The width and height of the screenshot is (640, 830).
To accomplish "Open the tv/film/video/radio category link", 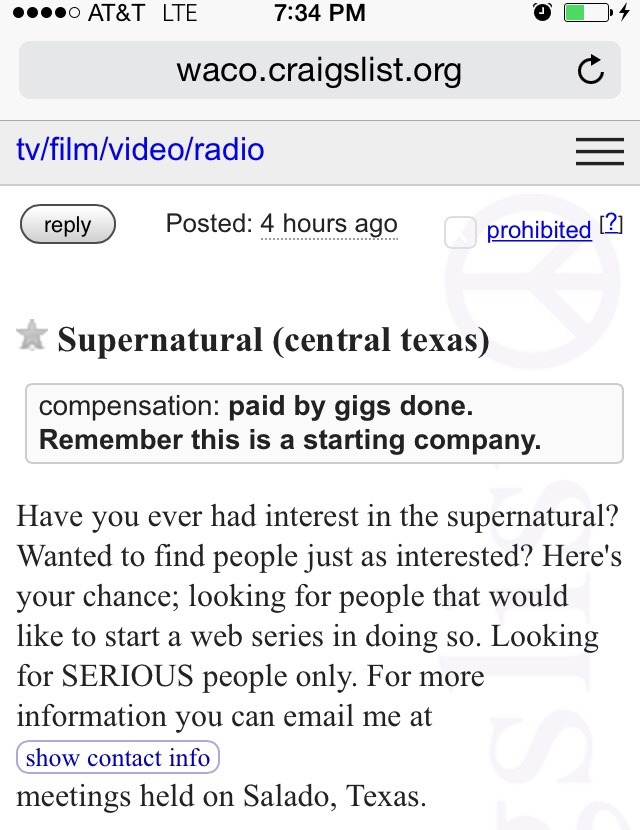I will pyautogui.click(x=140, y=150).
